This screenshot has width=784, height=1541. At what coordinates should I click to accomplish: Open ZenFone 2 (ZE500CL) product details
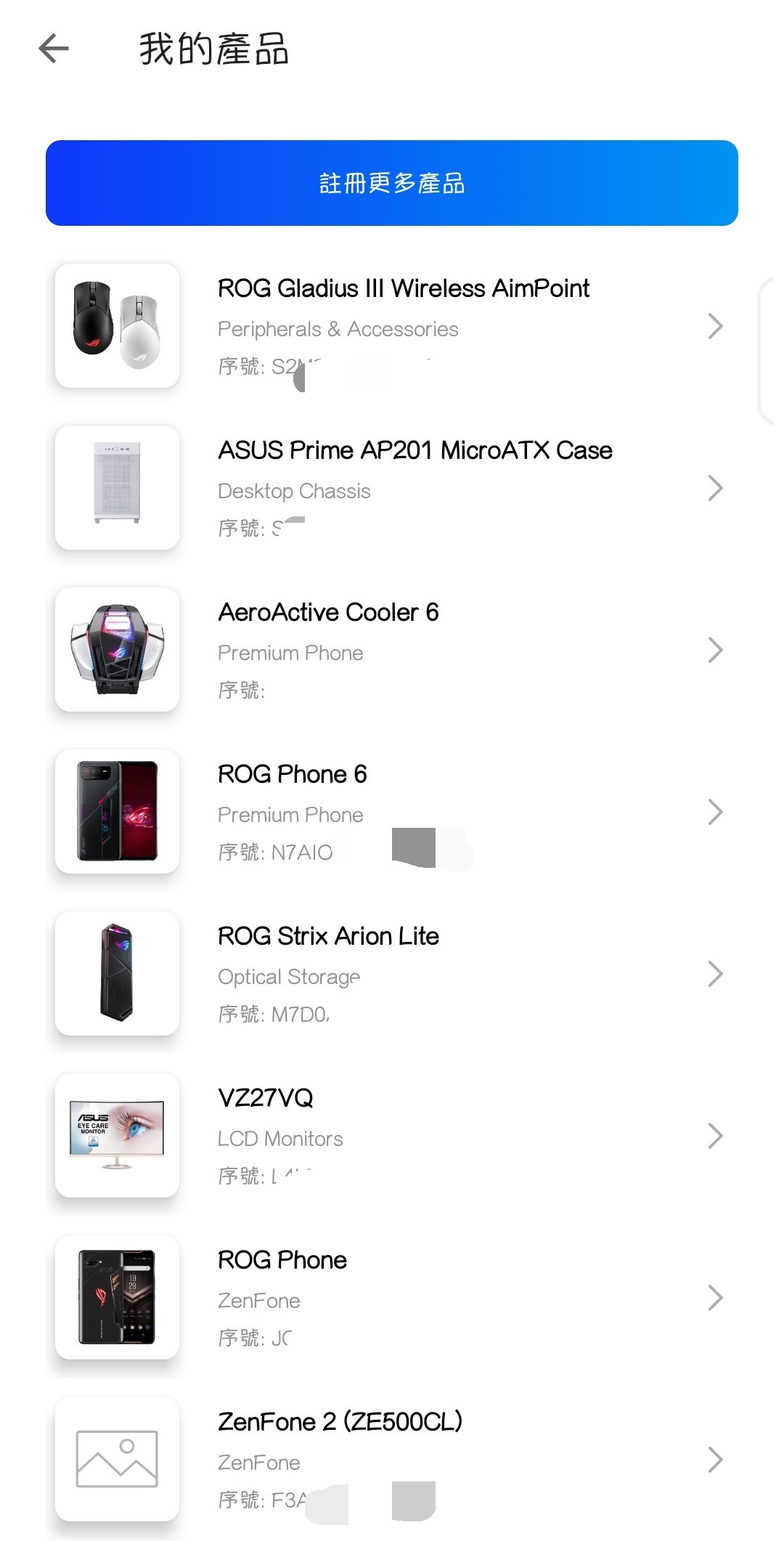(x=392, y=1460)
